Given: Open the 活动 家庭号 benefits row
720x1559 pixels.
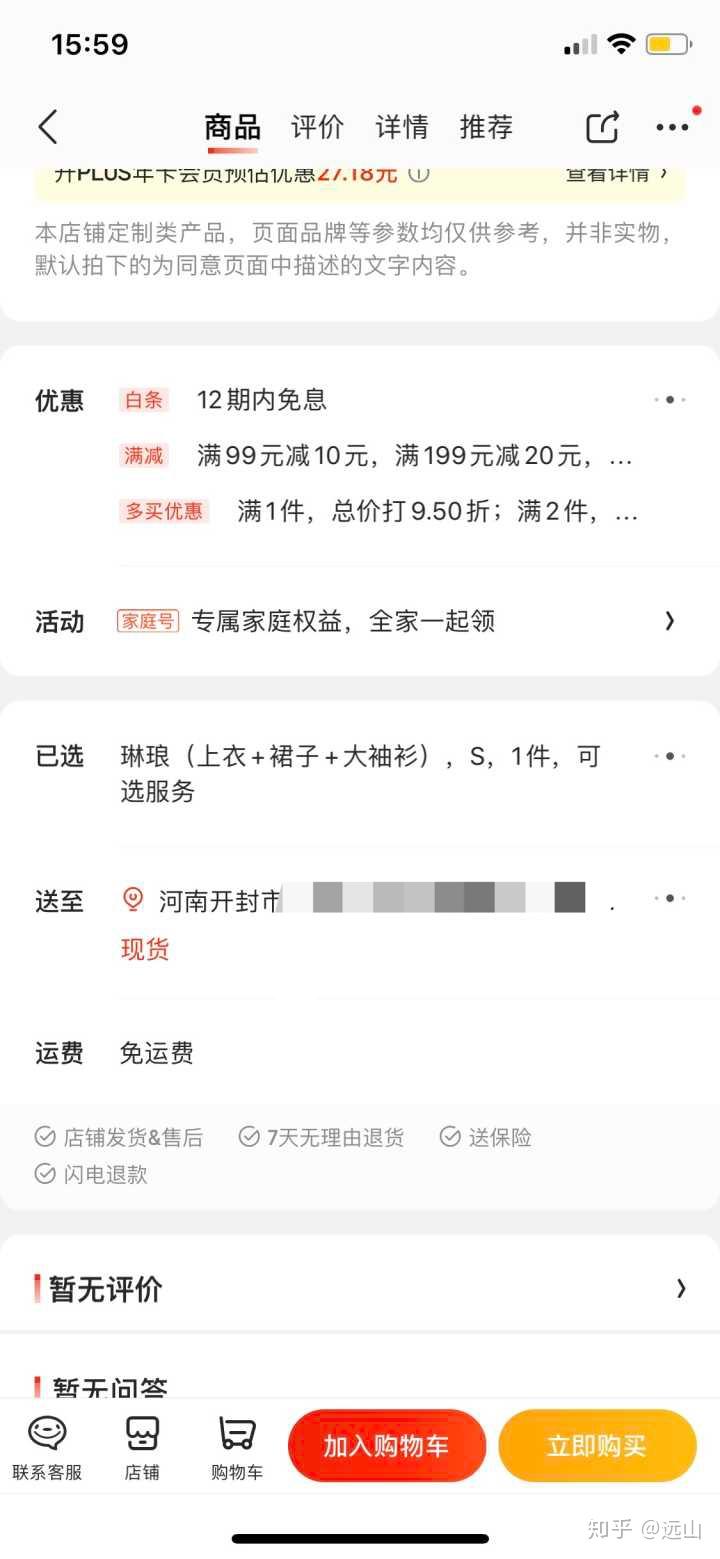Looking at the screenshot, I should [x=669, y=621].
